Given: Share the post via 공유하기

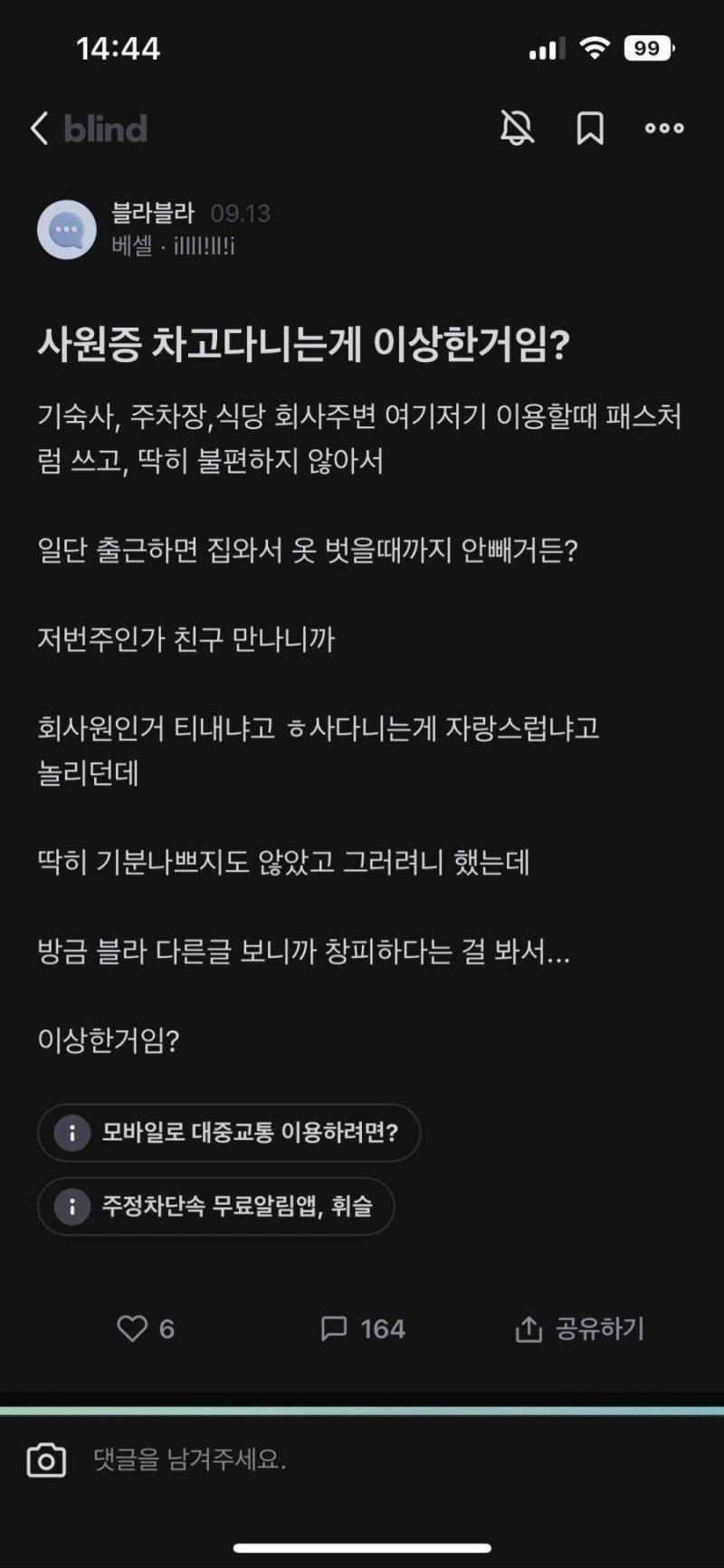Looking at the screenshot, I should pyautogui.click(x=579, y=1328).
